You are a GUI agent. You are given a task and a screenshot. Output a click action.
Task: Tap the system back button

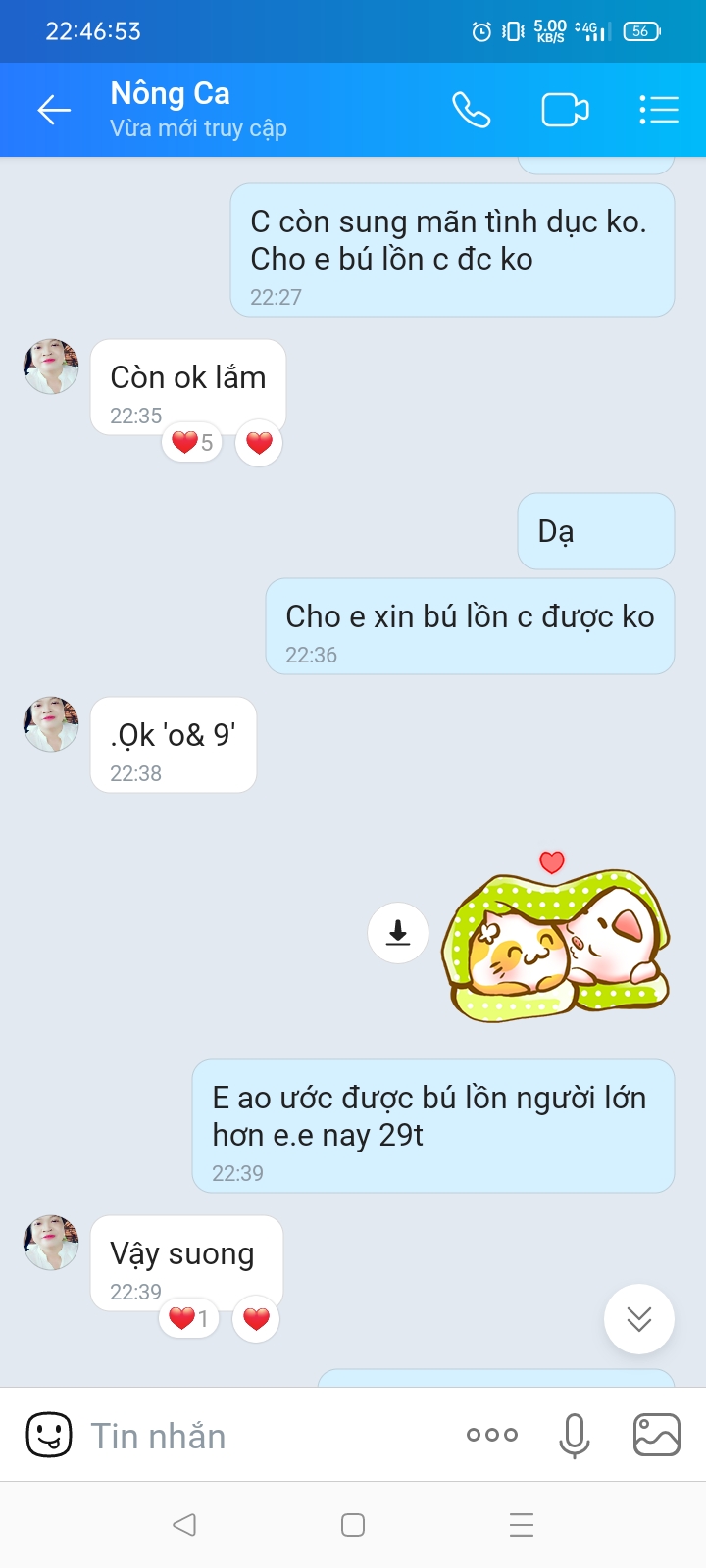click(x=184, y=1525)
